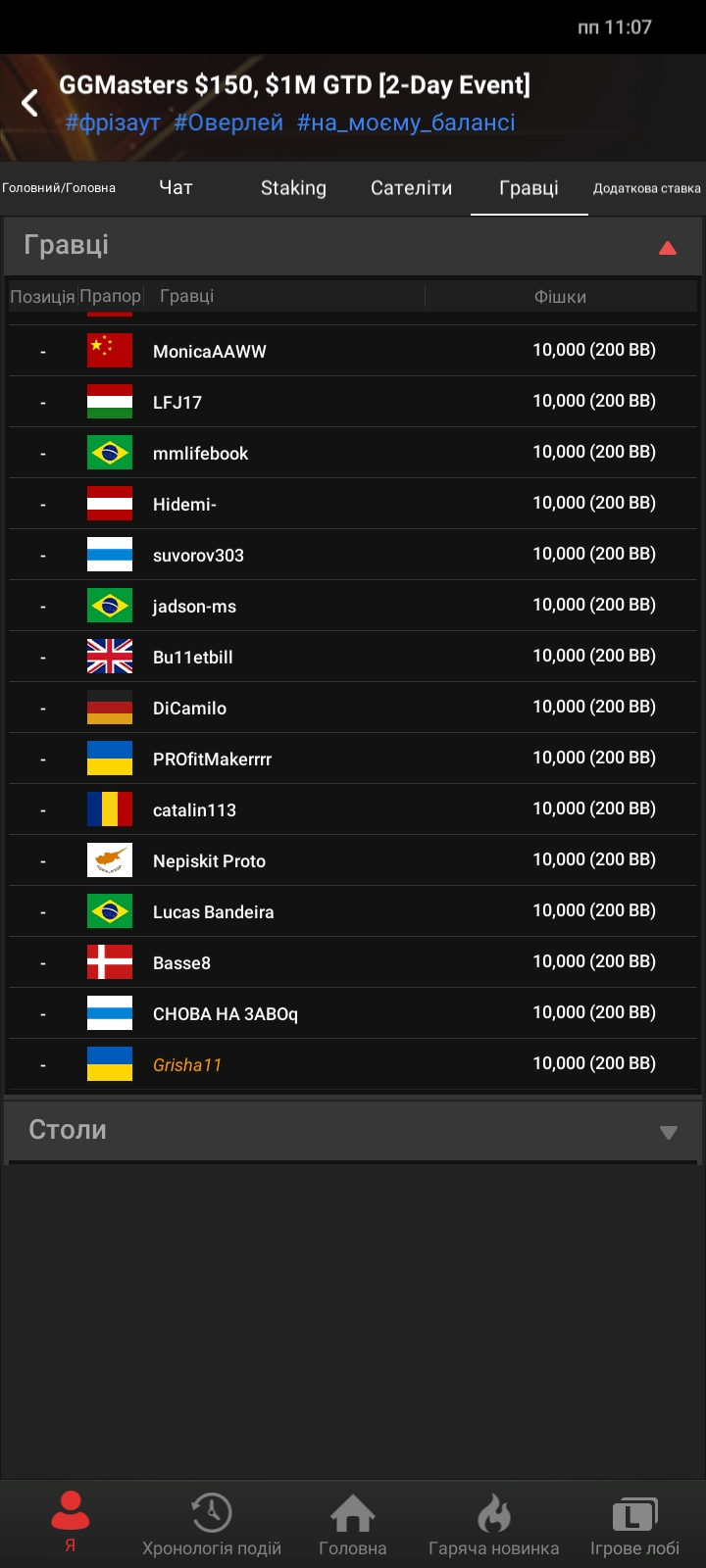Screen dimensions: 706x1568
Task: Go back from GGMasters tournament lobby
Action: [x=30, y=103]
